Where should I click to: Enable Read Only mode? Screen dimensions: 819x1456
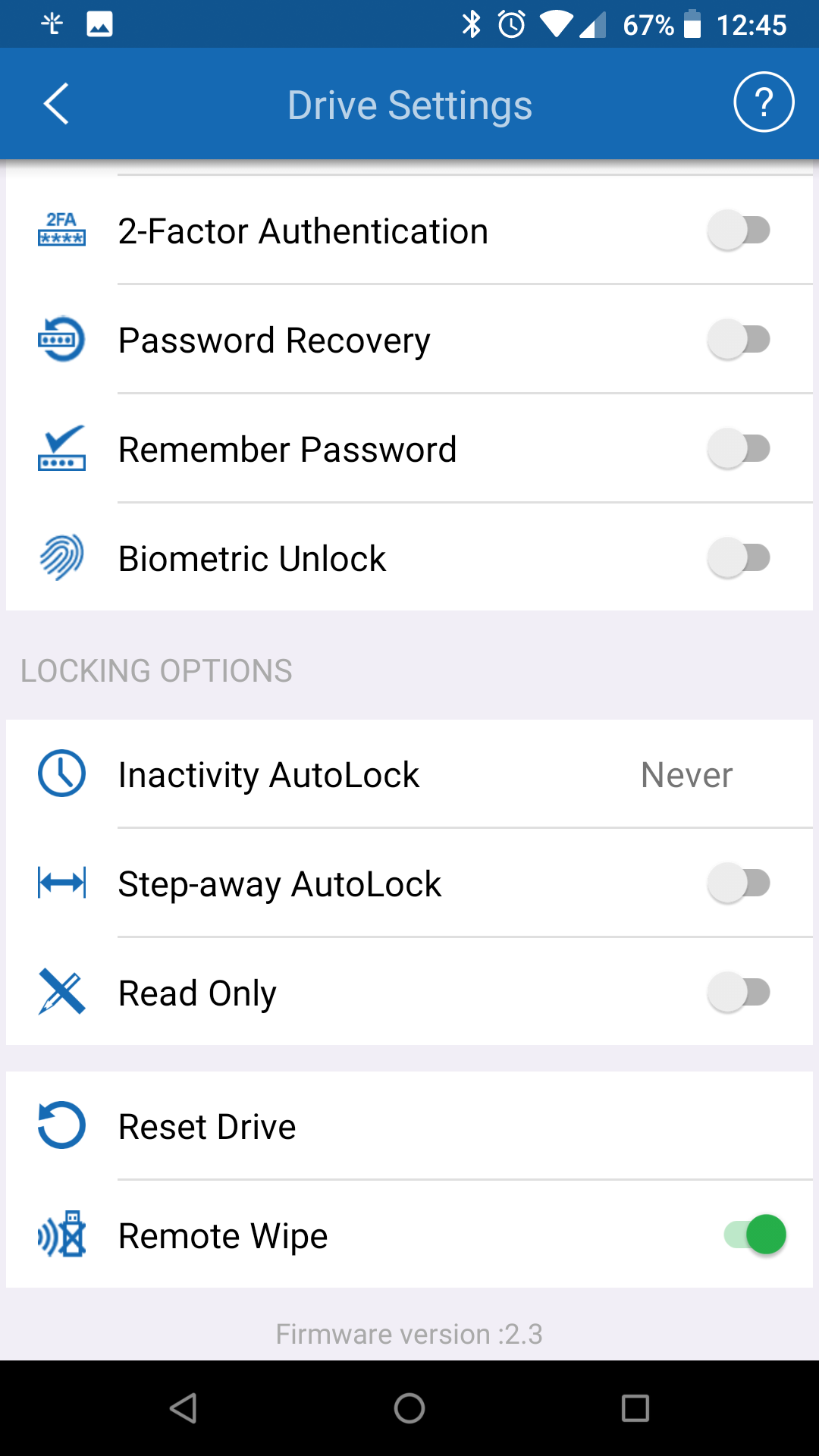click(739, 993)
